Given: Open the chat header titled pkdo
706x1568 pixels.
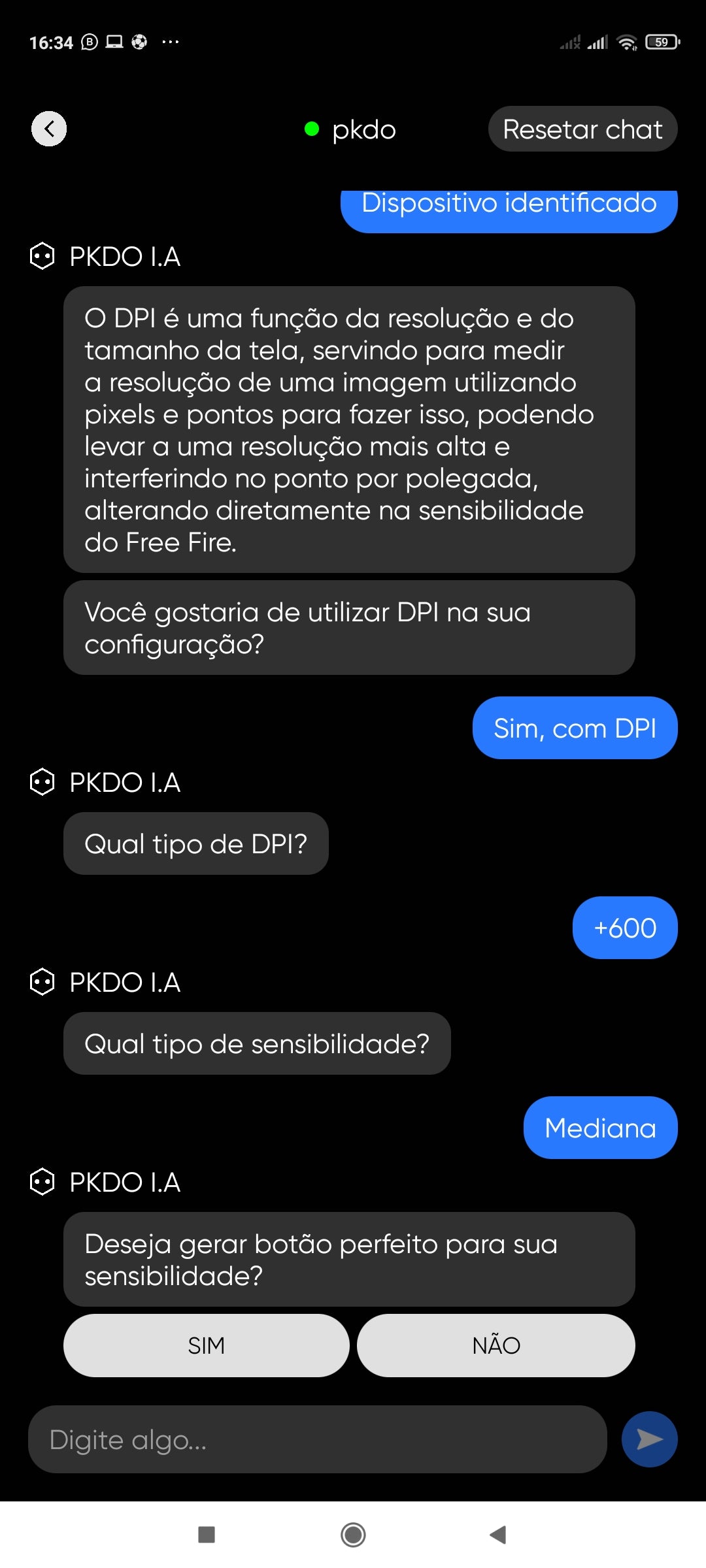Looking at the screenshot, I should [364, 129].
